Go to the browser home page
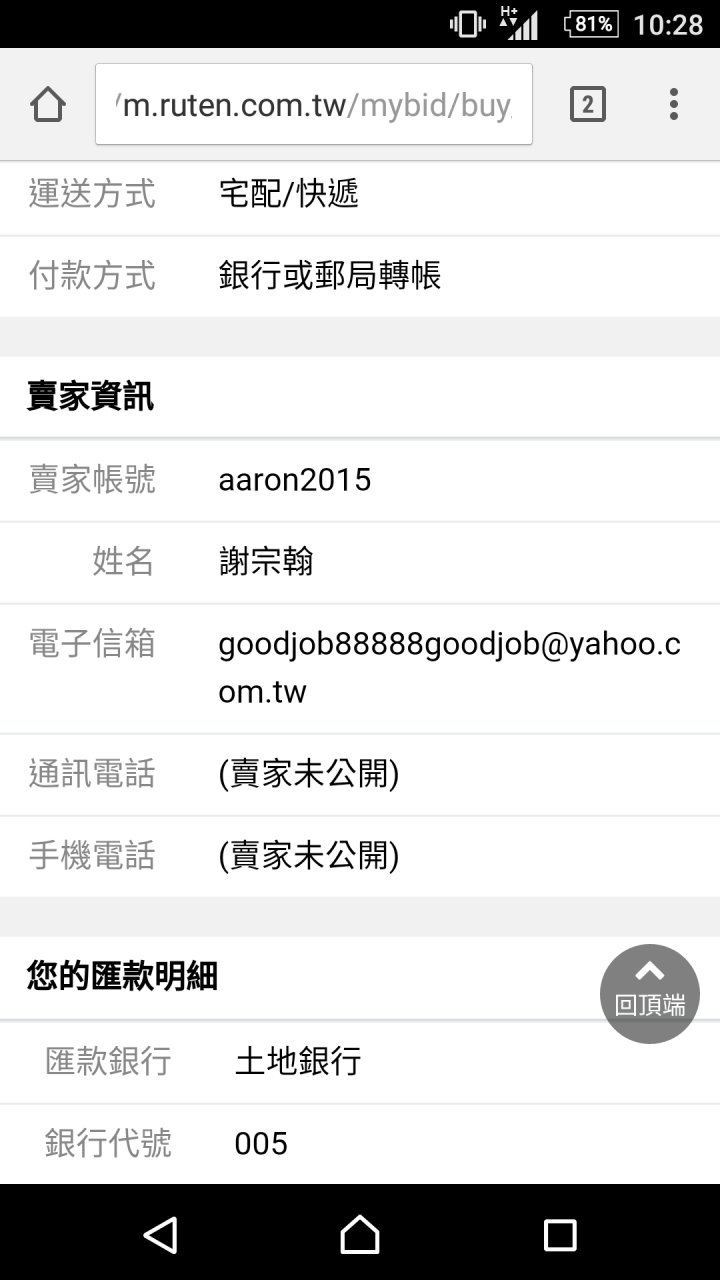The image size is (720, 1280). click(x=48, y=104)
